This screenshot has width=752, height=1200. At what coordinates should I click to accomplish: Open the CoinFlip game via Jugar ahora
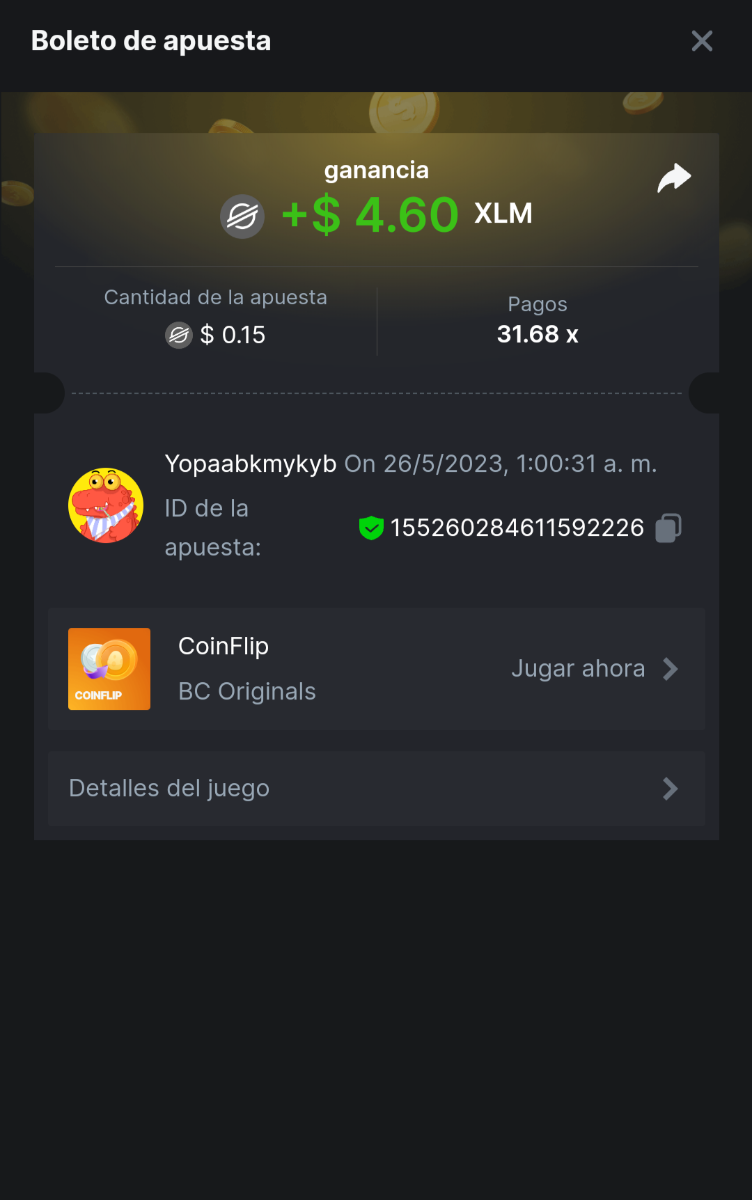pyautogui.click(x=594, y=669)
